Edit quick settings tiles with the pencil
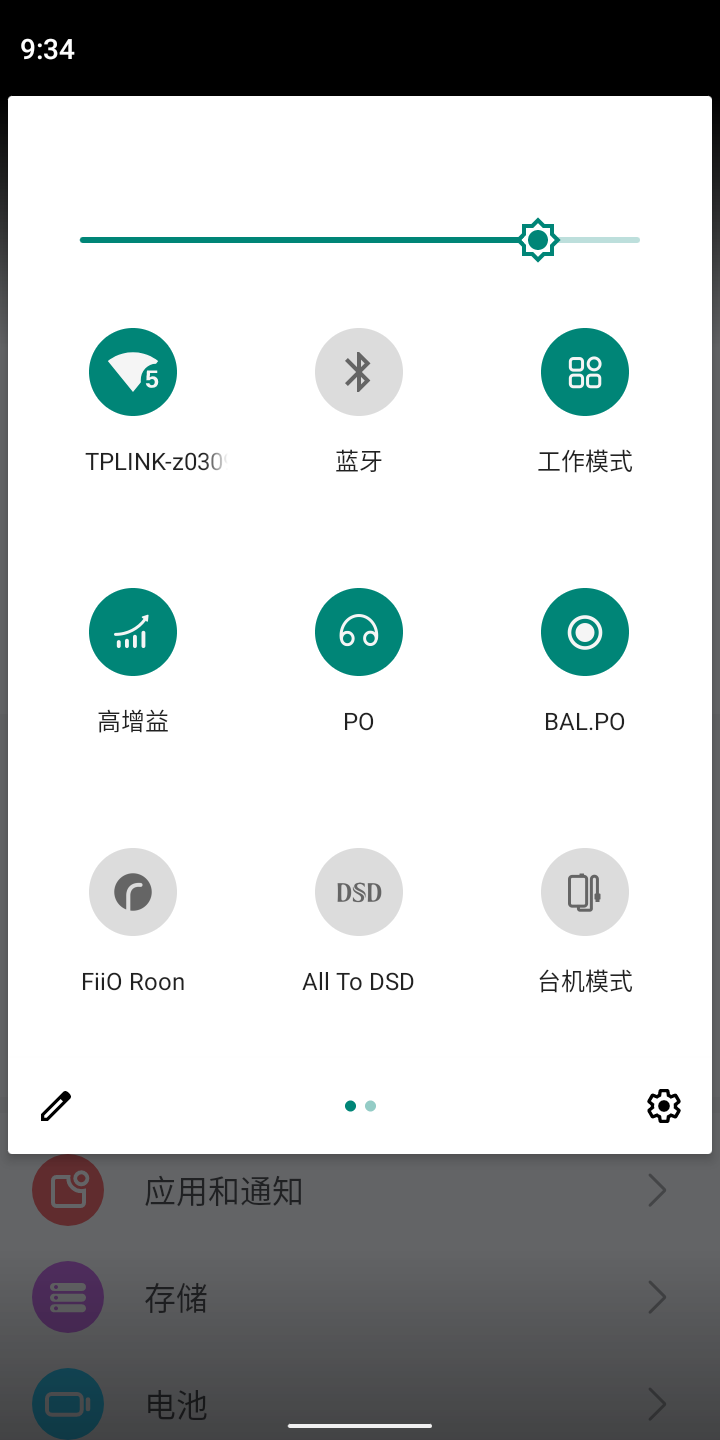Viewport: 720px width, 1440px height. coord(56,1106)
